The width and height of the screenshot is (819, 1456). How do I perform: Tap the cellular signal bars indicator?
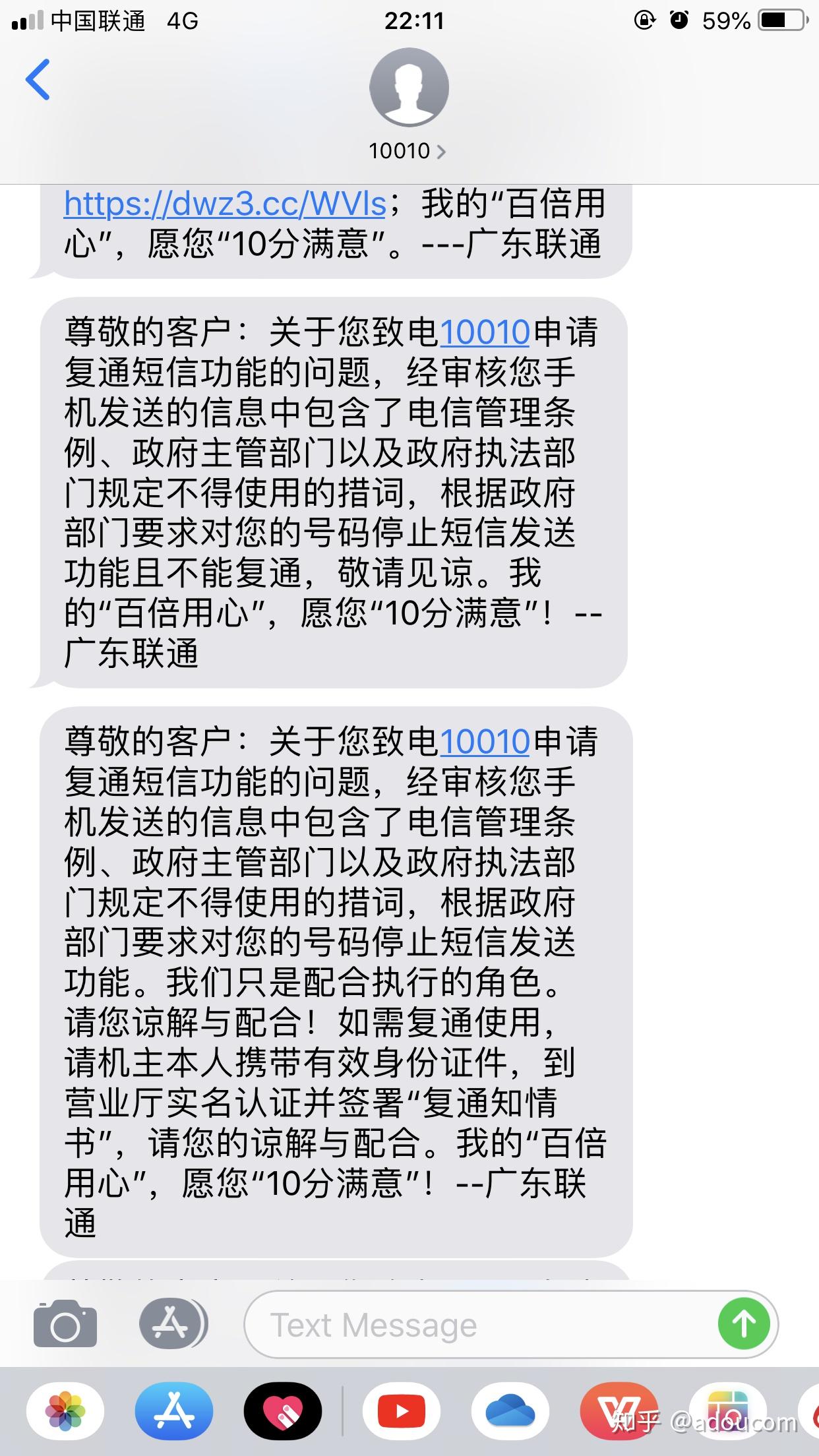tap(26, 20)
